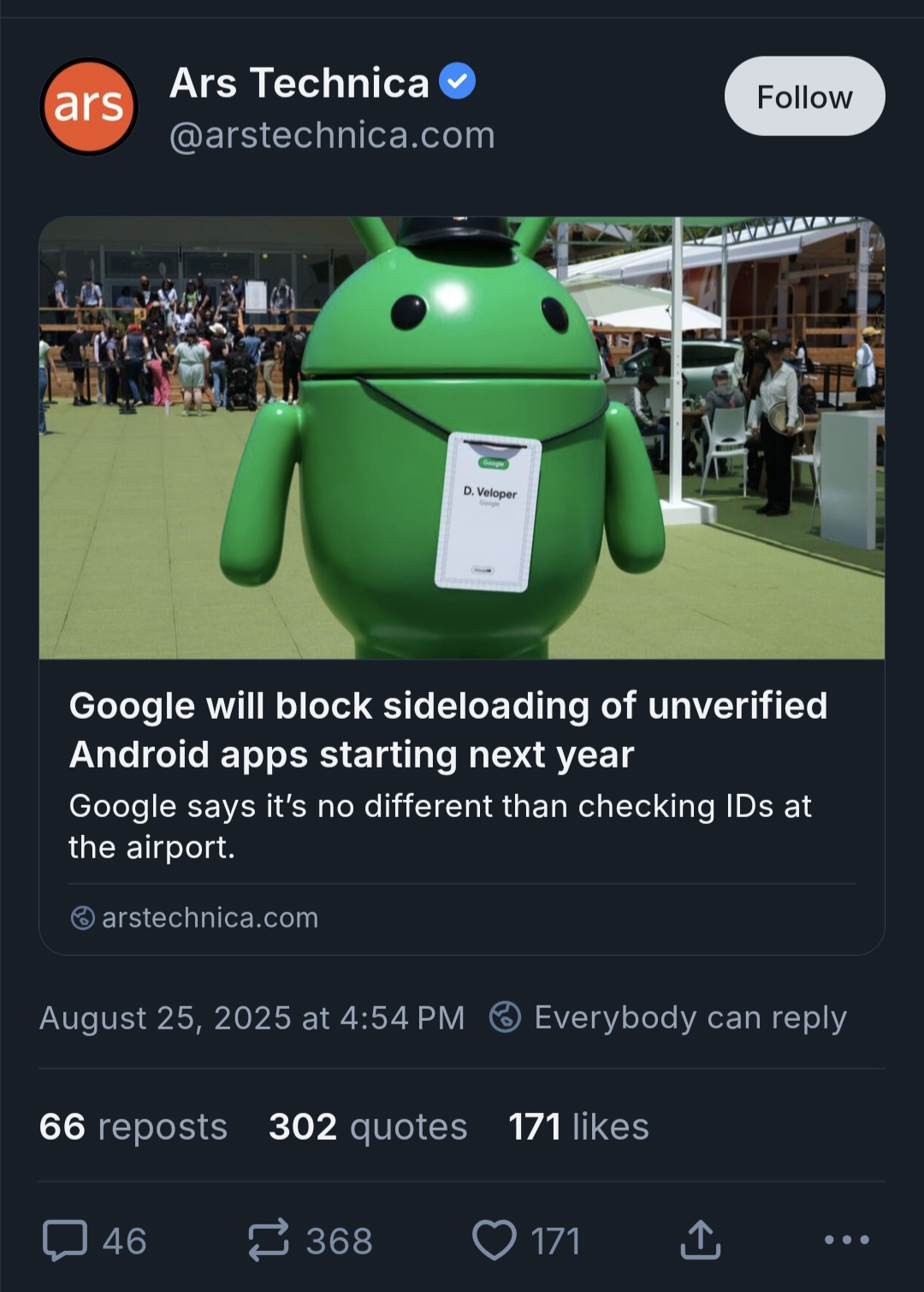This screenshot has width=924, height=1292.
Task: Like the post
Action: coord(495,1240)
